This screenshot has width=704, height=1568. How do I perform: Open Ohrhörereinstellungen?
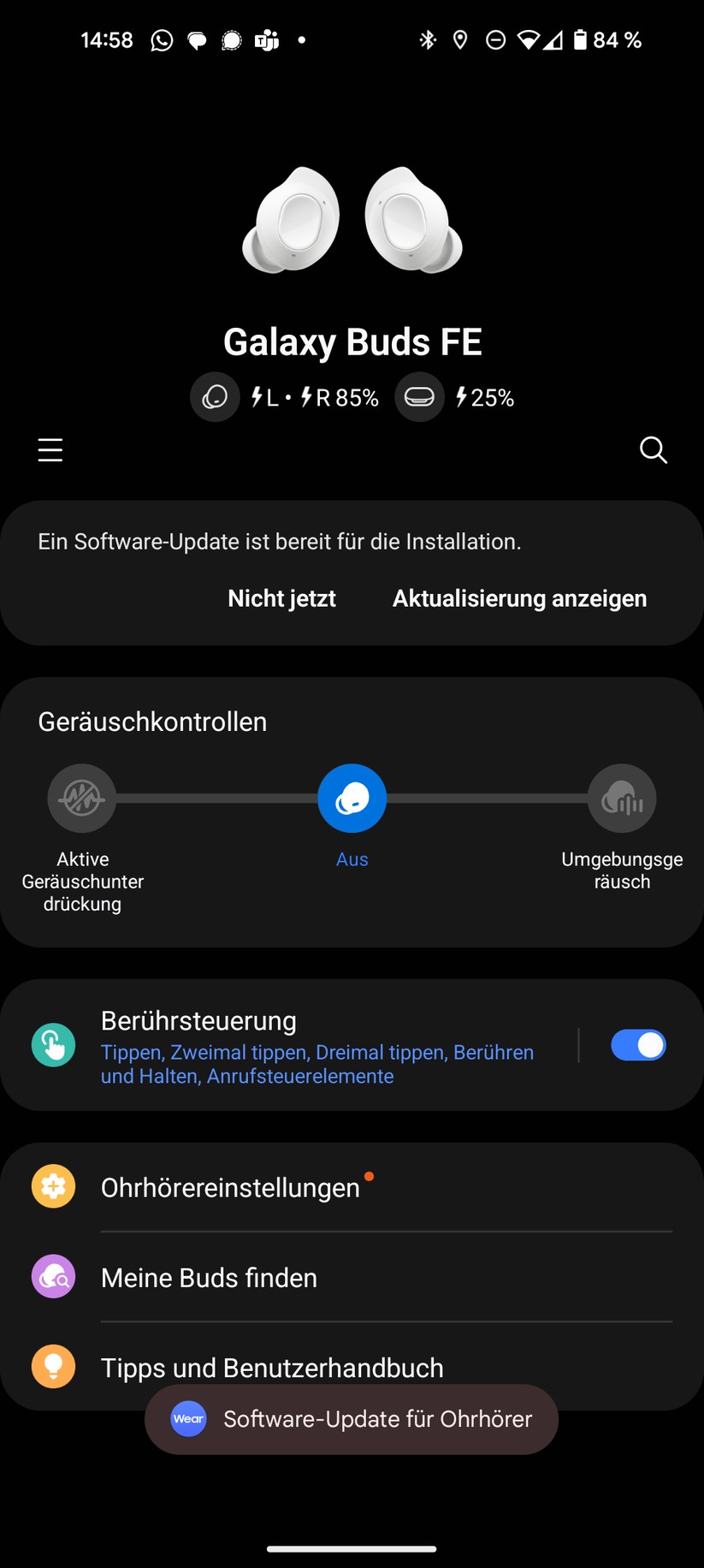(x=231, y=1187)
